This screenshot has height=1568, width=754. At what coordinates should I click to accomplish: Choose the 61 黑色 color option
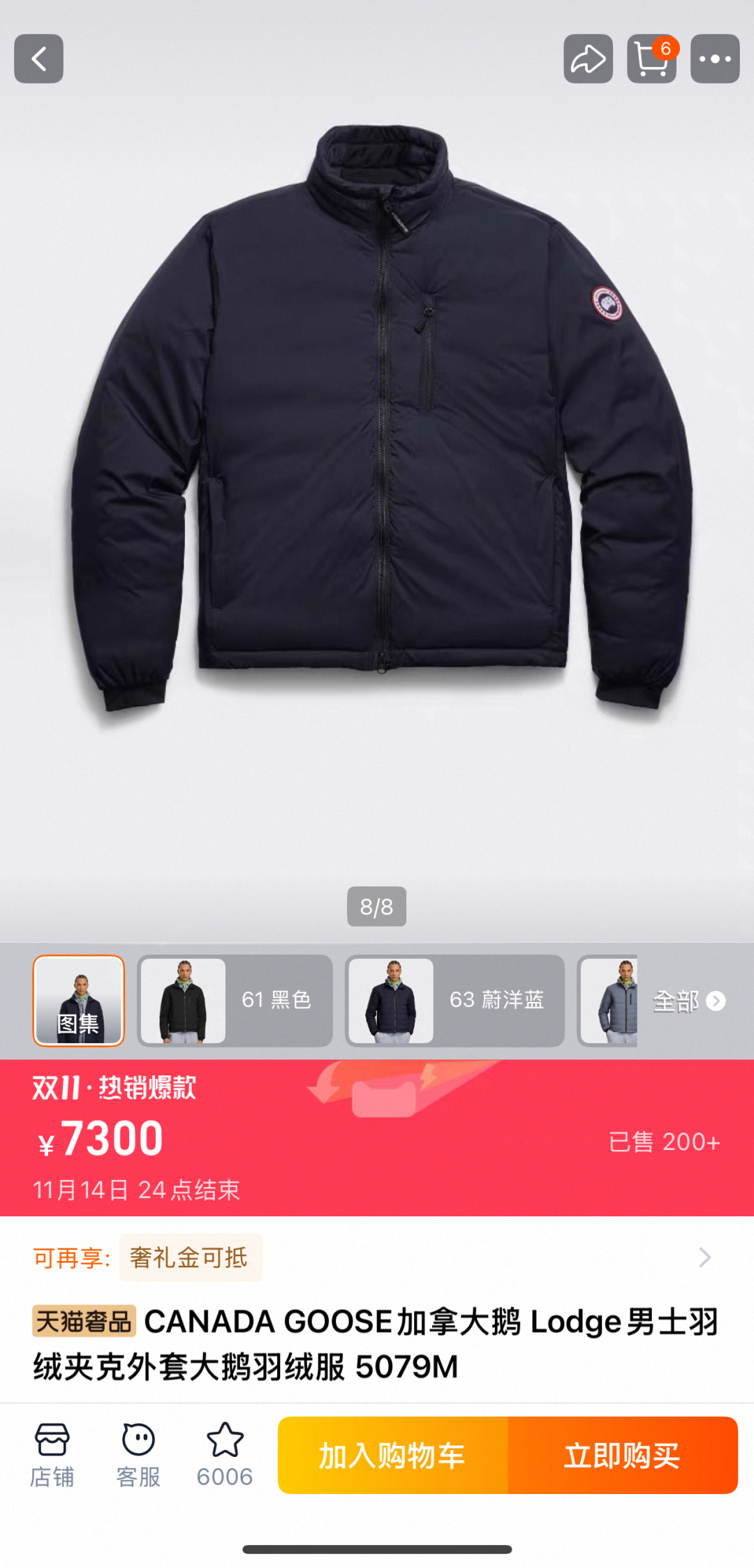235,1000
